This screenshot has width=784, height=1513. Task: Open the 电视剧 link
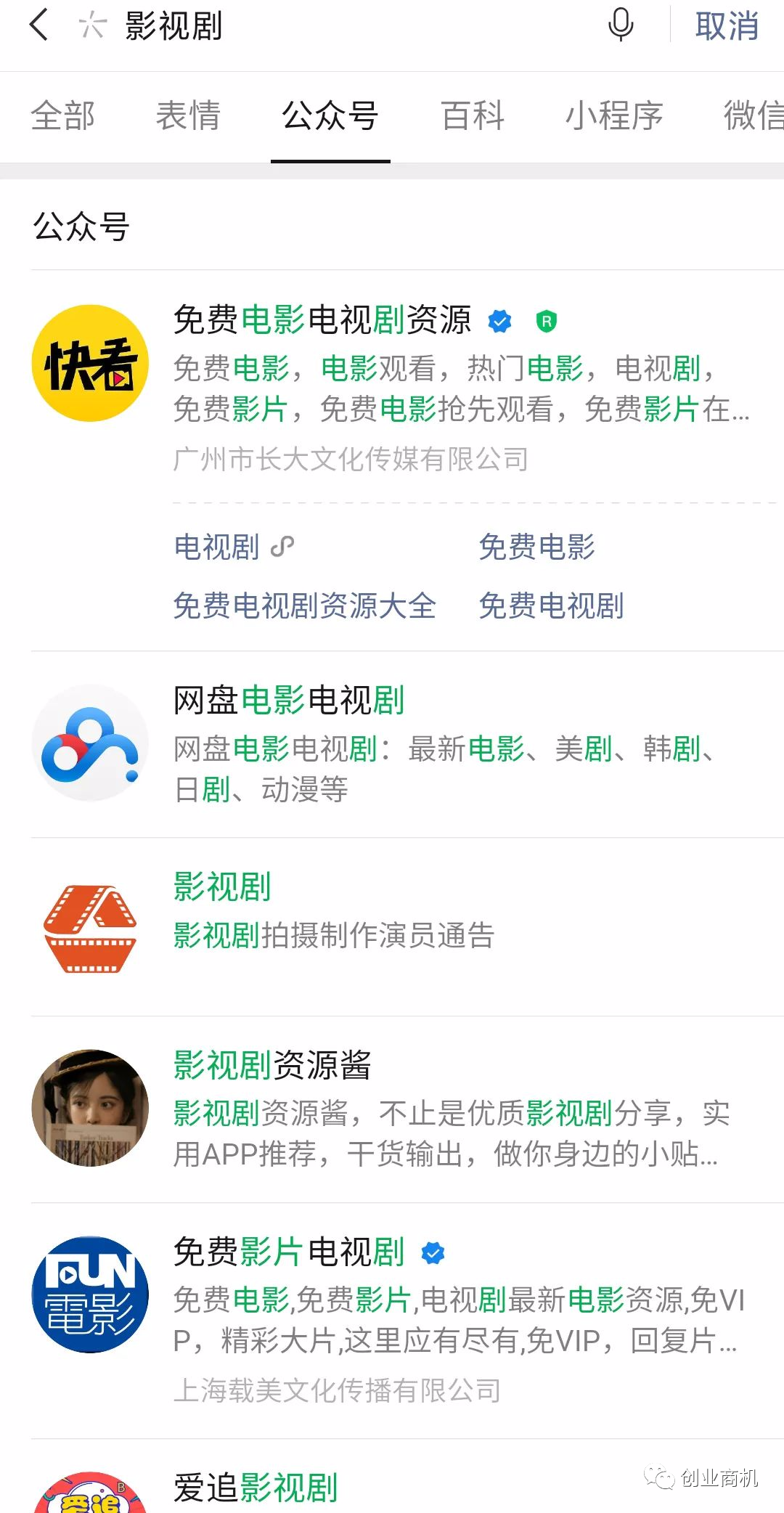[x=218, y=547]
